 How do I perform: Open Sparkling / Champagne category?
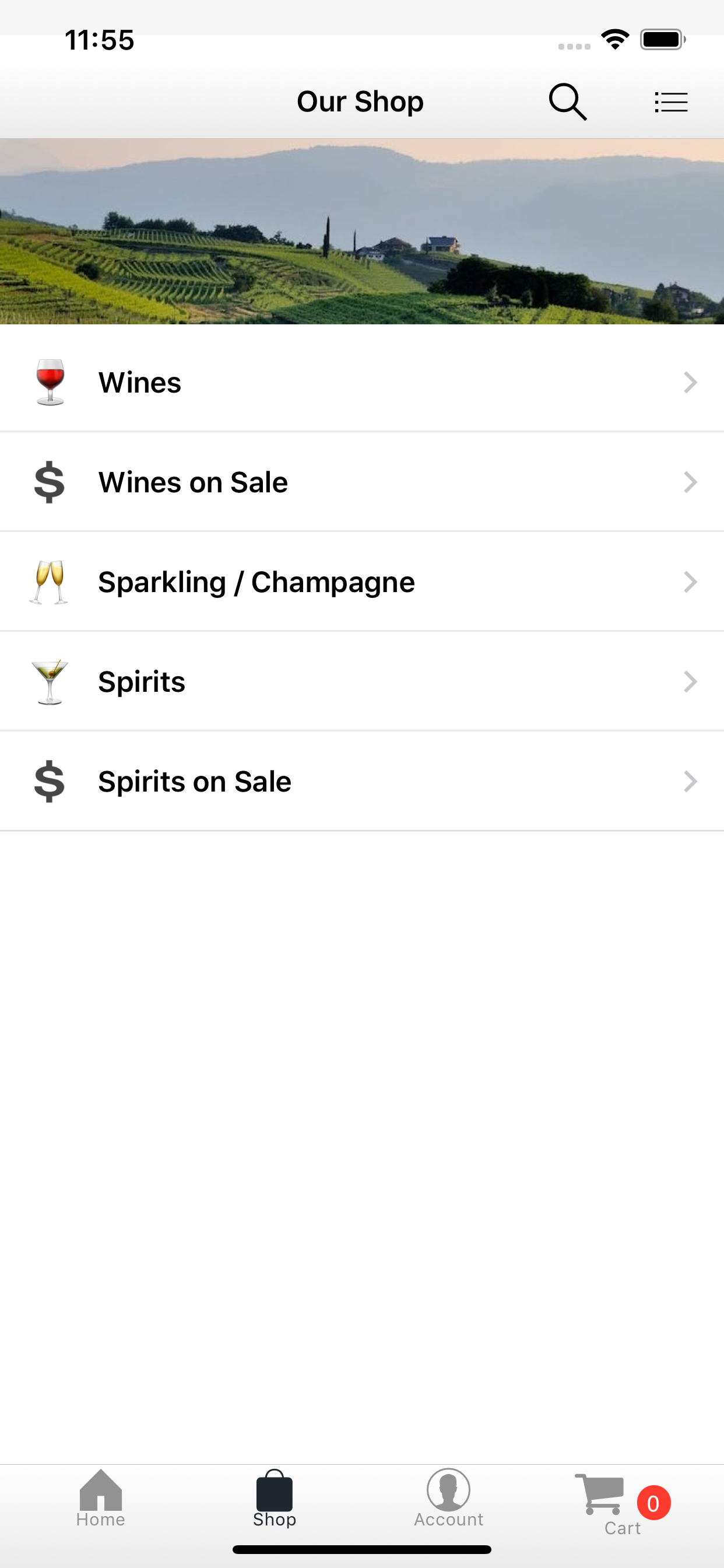pyautogui.click(x=362, y=582)
